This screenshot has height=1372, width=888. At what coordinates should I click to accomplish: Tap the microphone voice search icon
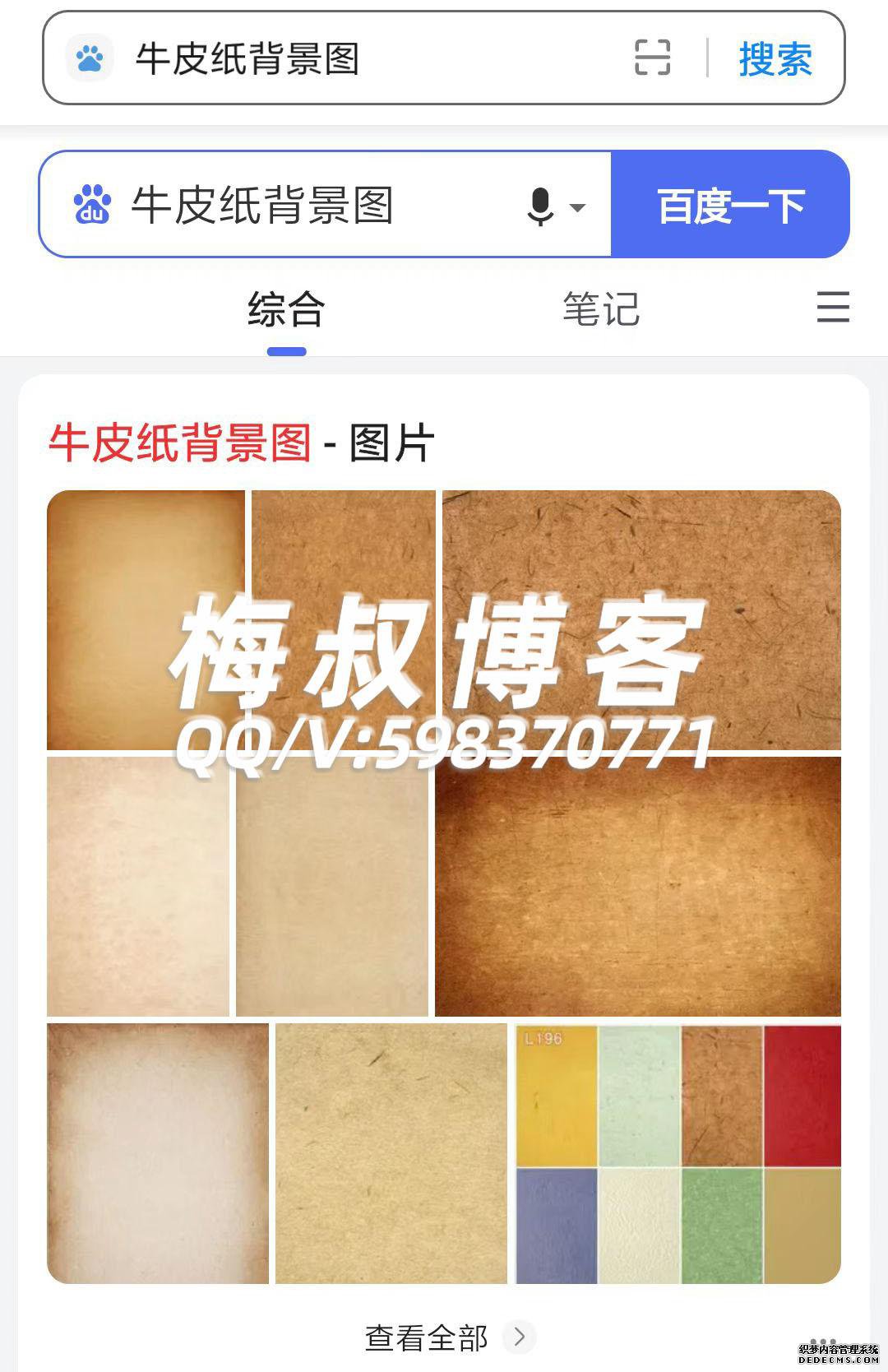point(541,206)
